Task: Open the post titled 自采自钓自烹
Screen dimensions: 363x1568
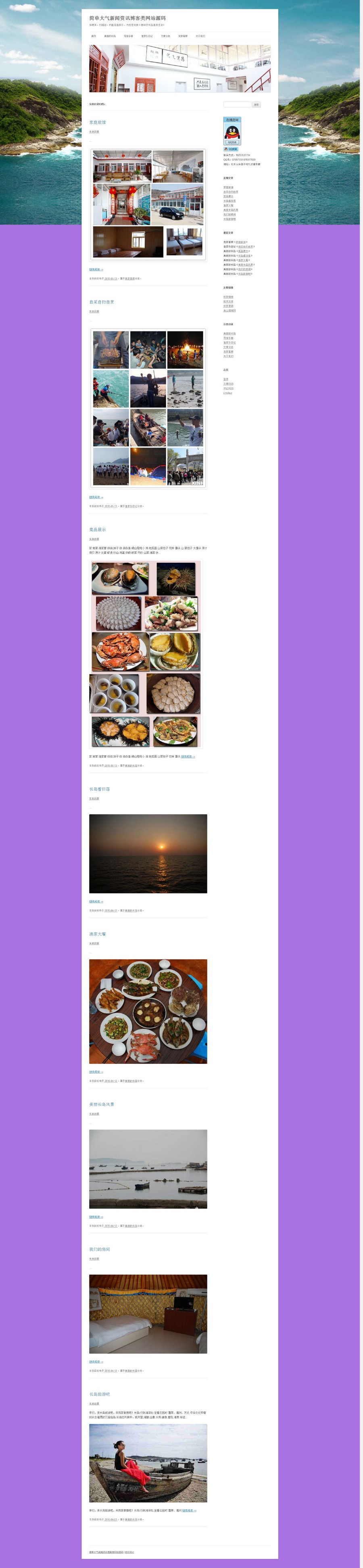Action: pos(102,302)
